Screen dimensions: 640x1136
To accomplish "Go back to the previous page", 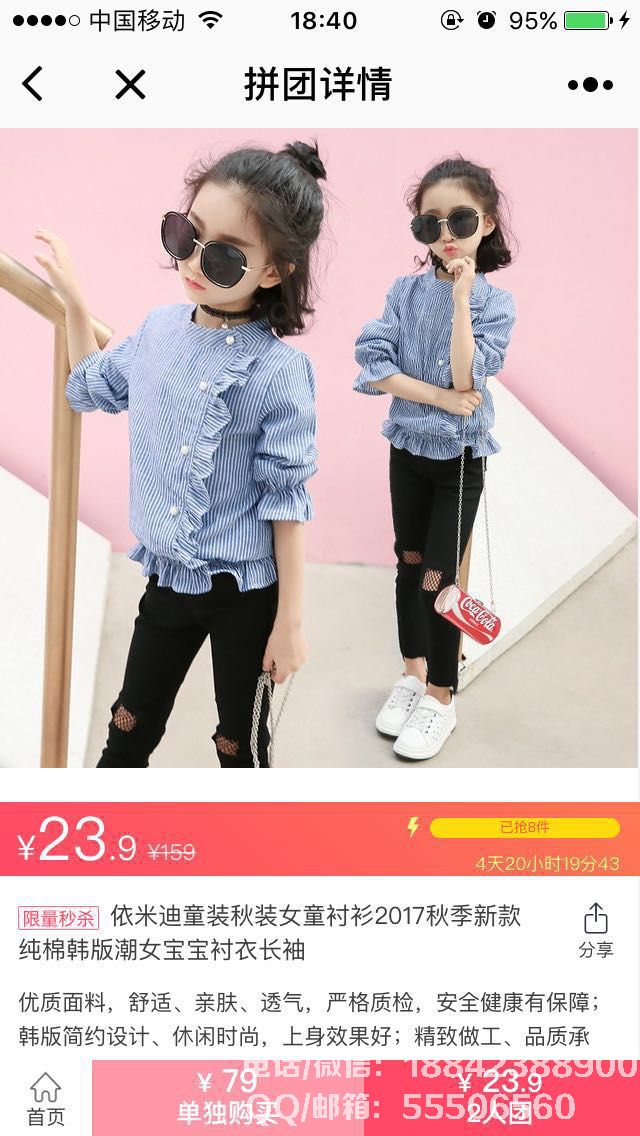I will click(x=33, y=84).
